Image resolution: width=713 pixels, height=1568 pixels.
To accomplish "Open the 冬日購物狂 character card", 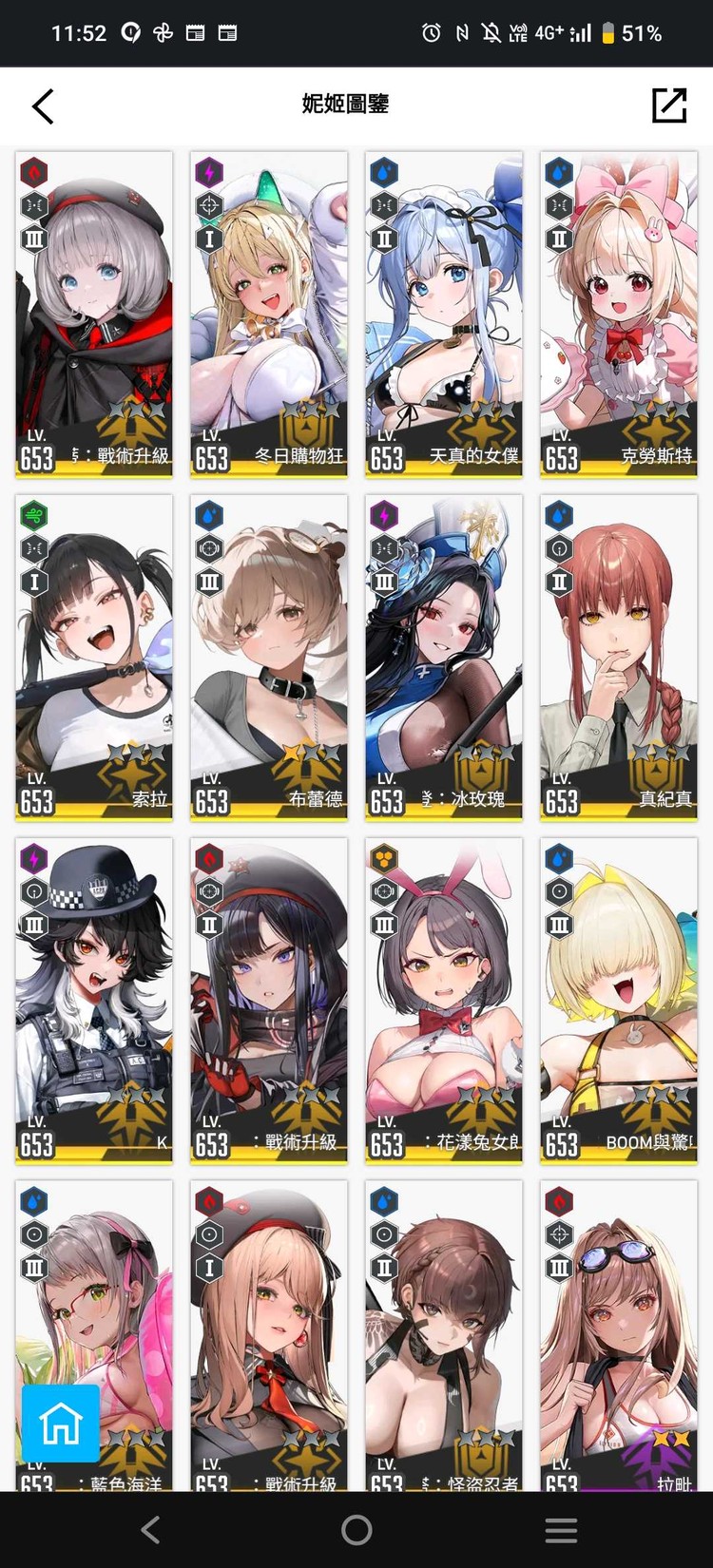I will (x=269, y=314).
